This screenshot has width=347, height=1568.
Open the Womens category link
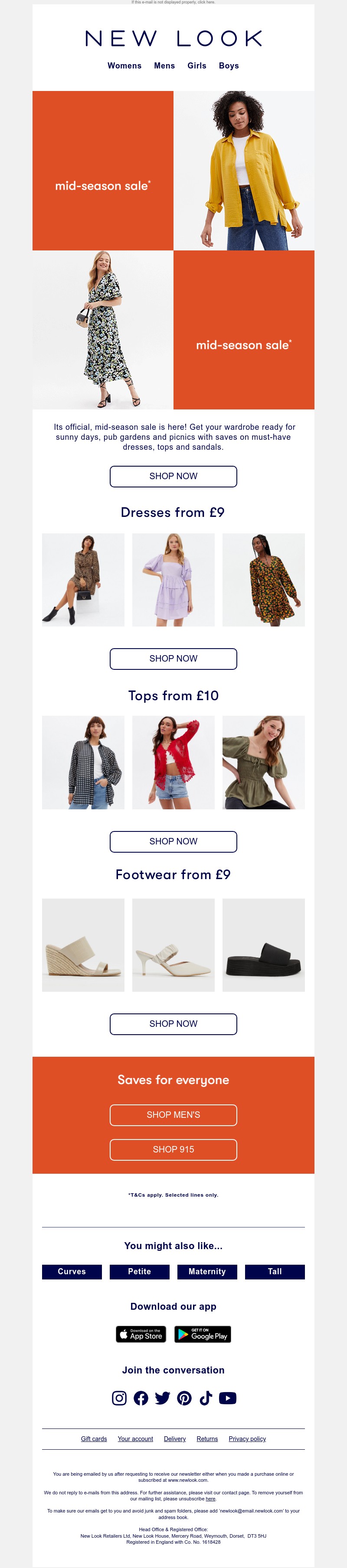pos(124,66)
